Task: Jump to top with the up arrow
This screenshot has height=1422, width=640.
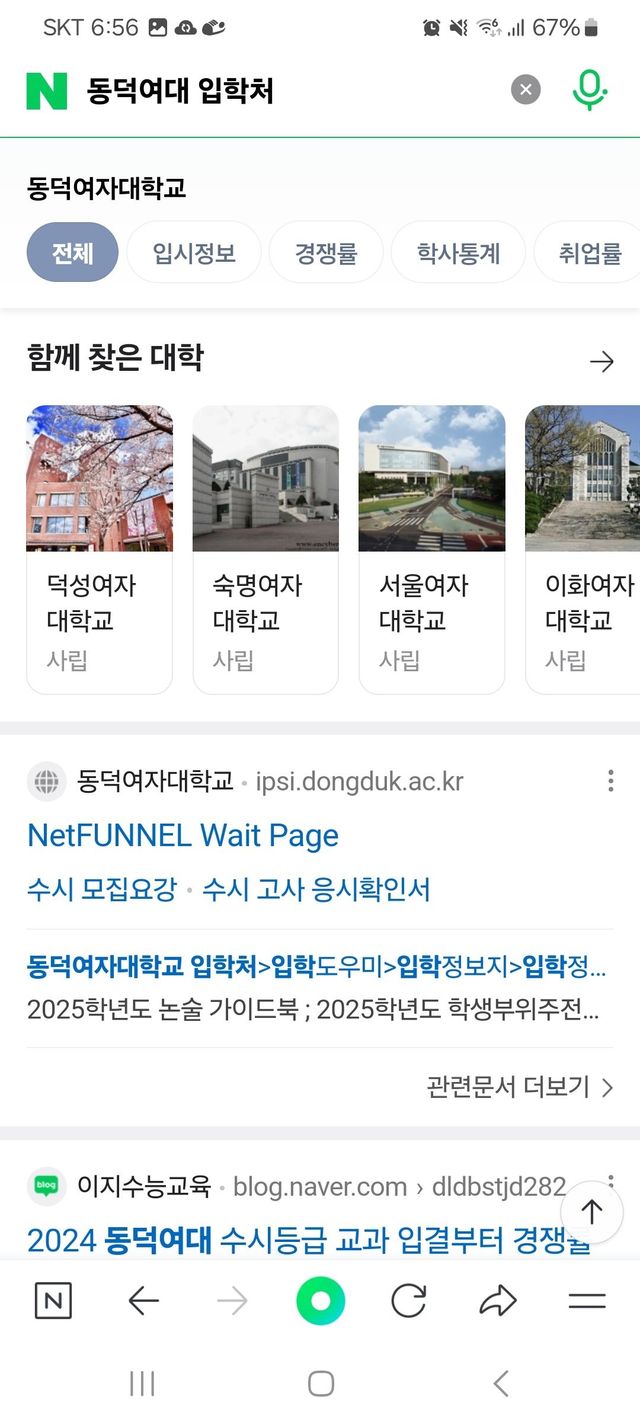Action: coord(591,1213)
